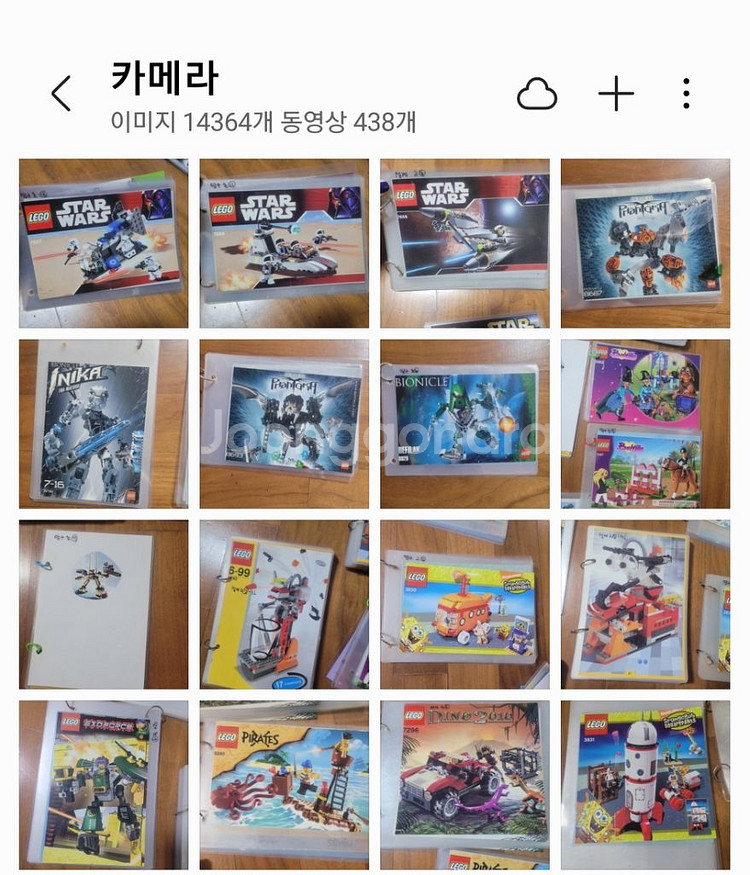View the LEGO Pirates raft photo

[x=284, y=785]
